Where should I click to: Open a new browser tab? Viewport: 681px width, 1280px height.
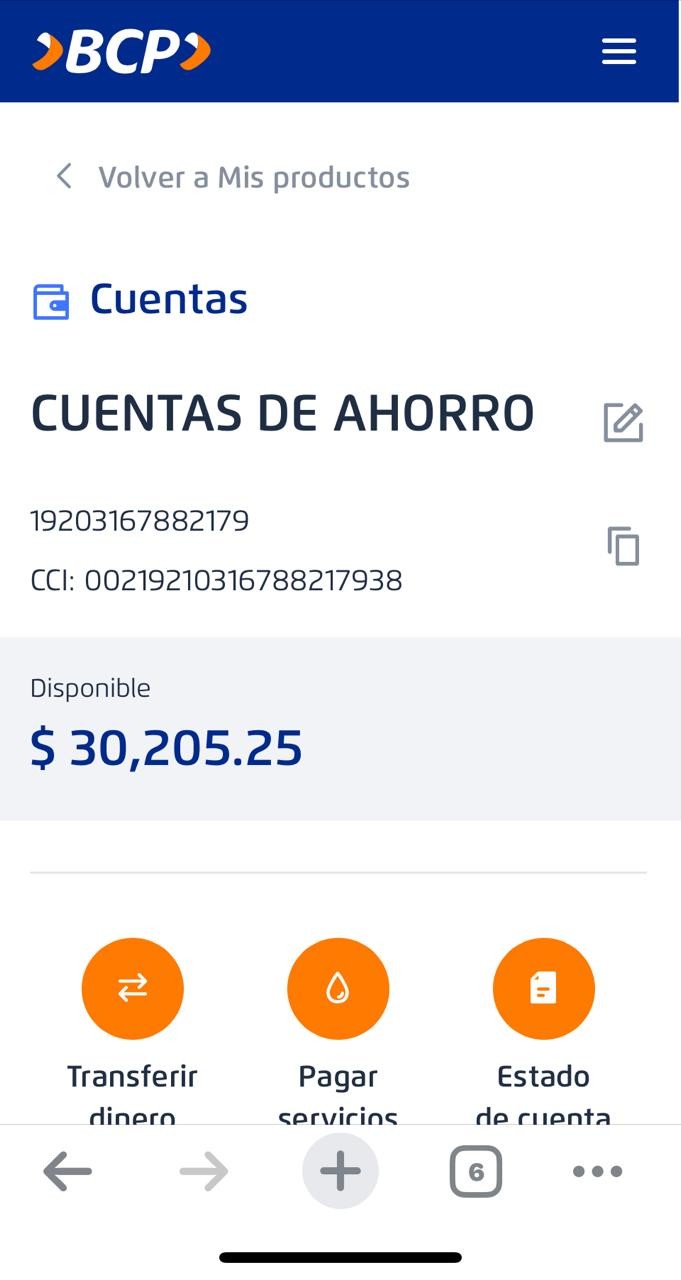click(340, 1171)
